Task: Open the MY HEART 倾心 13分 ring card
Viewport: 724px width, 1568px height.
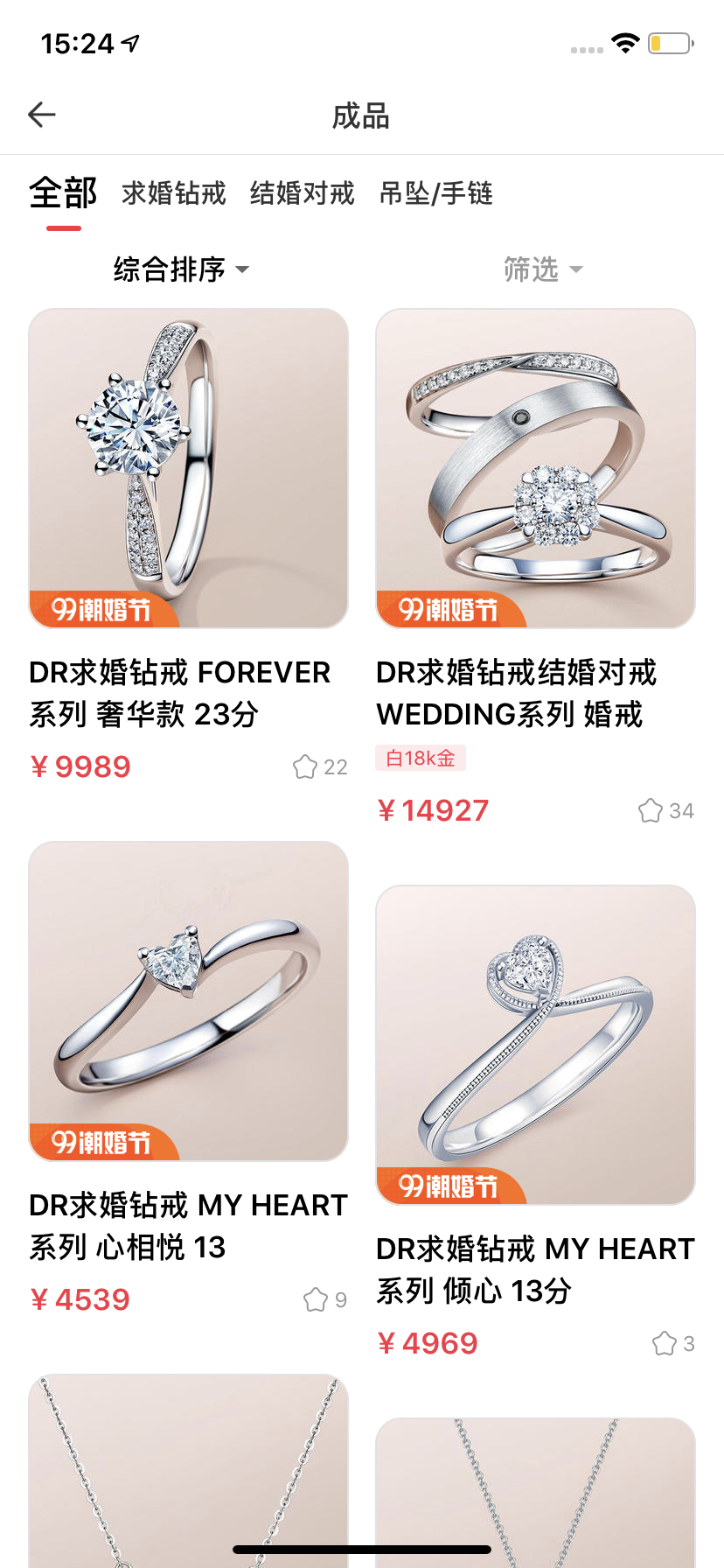Action: pos(535,1045)
